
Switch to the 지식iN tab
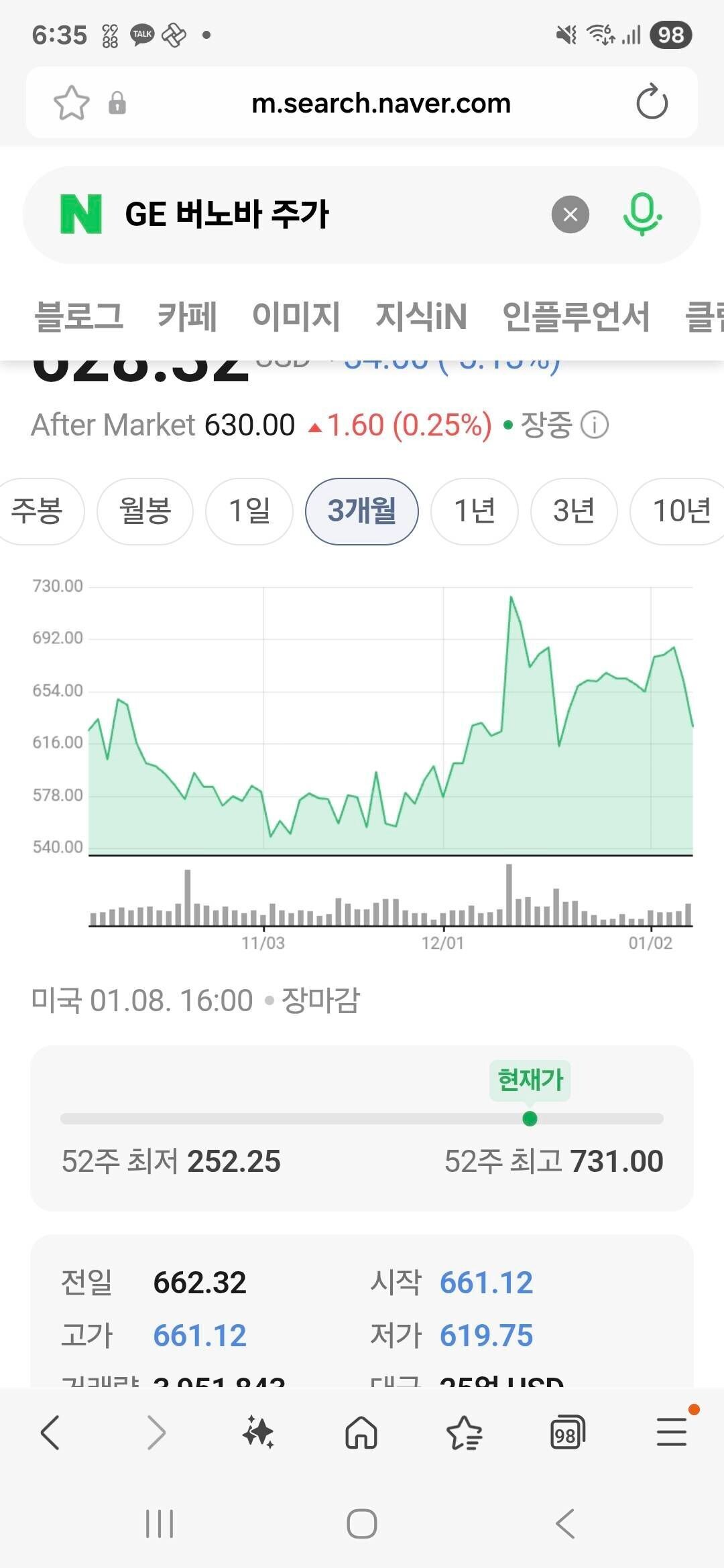tap(422, 316)
